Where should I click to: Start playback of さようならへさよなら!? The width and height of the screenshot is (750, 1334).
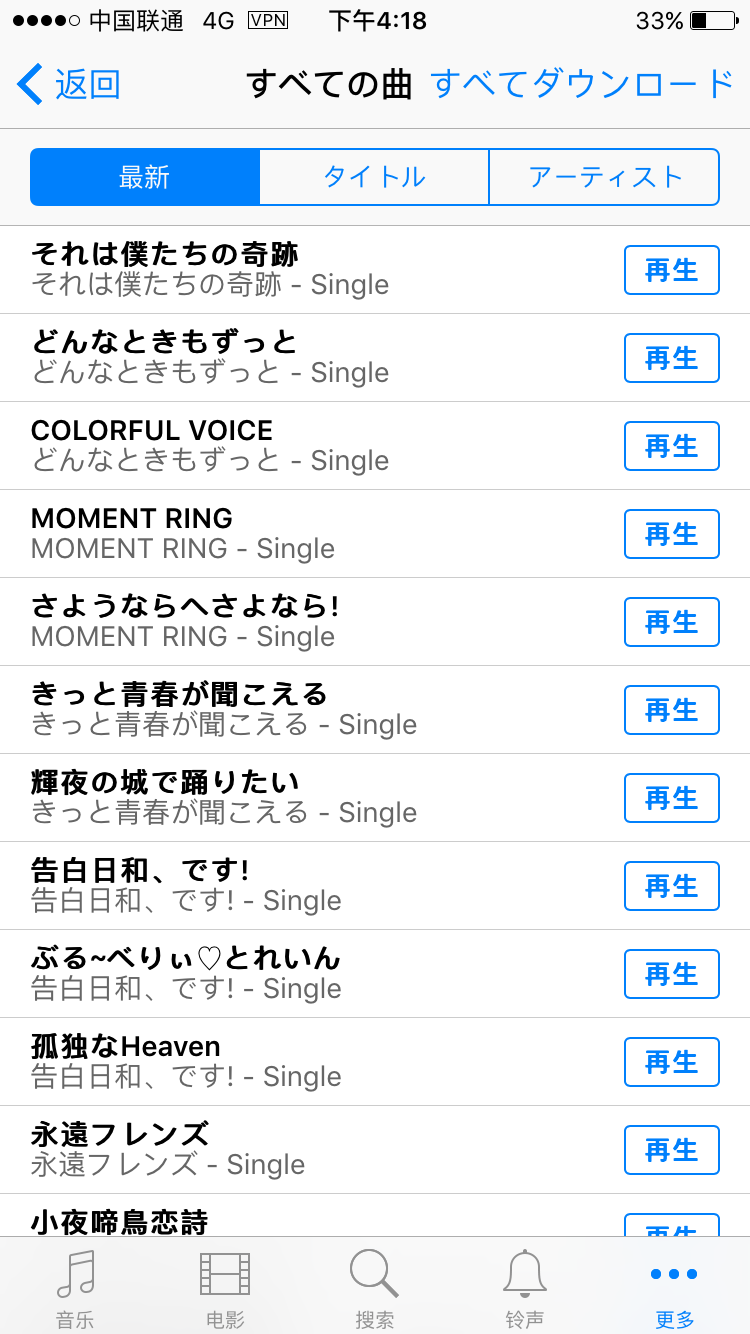(x=671, y=622)
